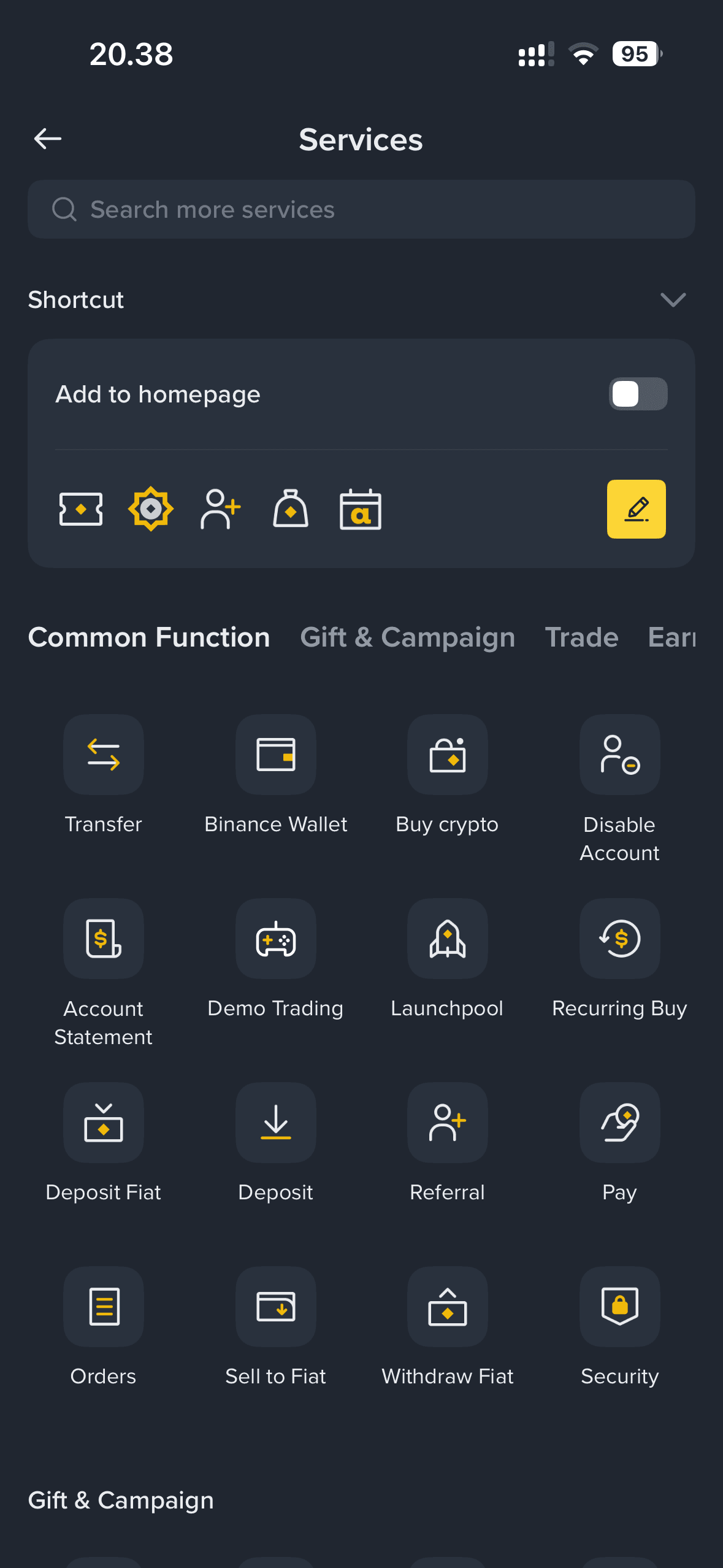Viewport: 723px width, 1568px height.
Task: Go back from the Services page
Action: pos(48,139)
